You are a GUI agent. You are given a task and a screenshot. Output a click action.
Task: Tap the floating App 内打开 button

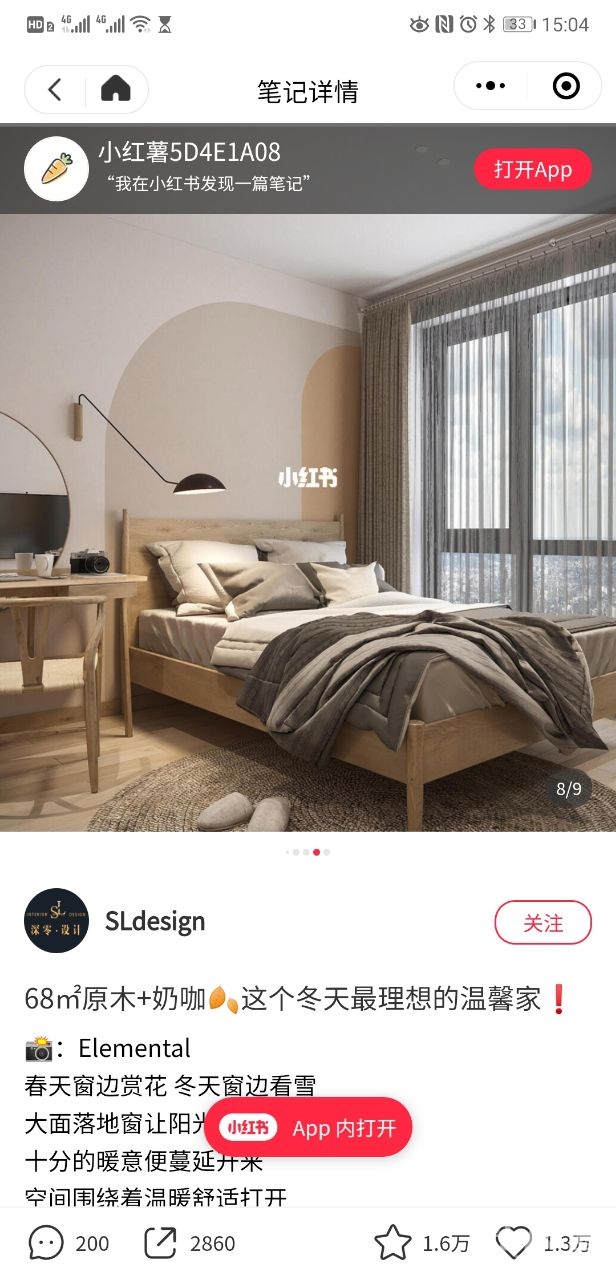click(x=308, y=1128)
